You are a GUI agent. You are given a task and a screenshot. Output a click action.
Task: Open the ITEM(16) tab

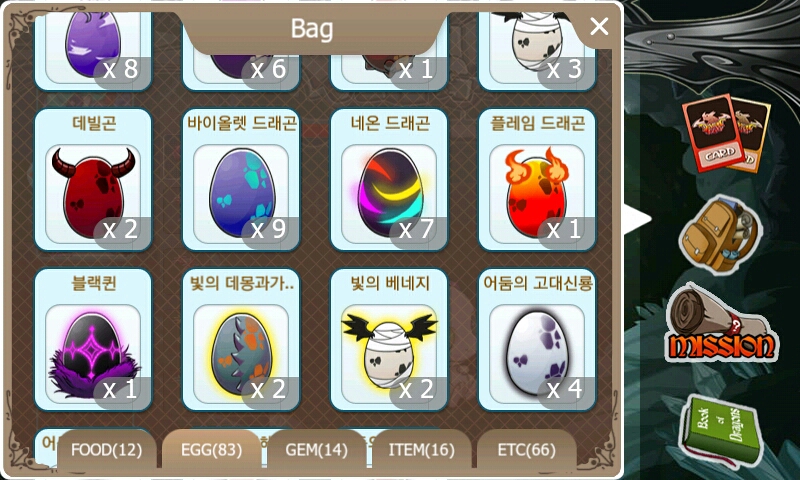pyautogui.click(x=421, y=450)
